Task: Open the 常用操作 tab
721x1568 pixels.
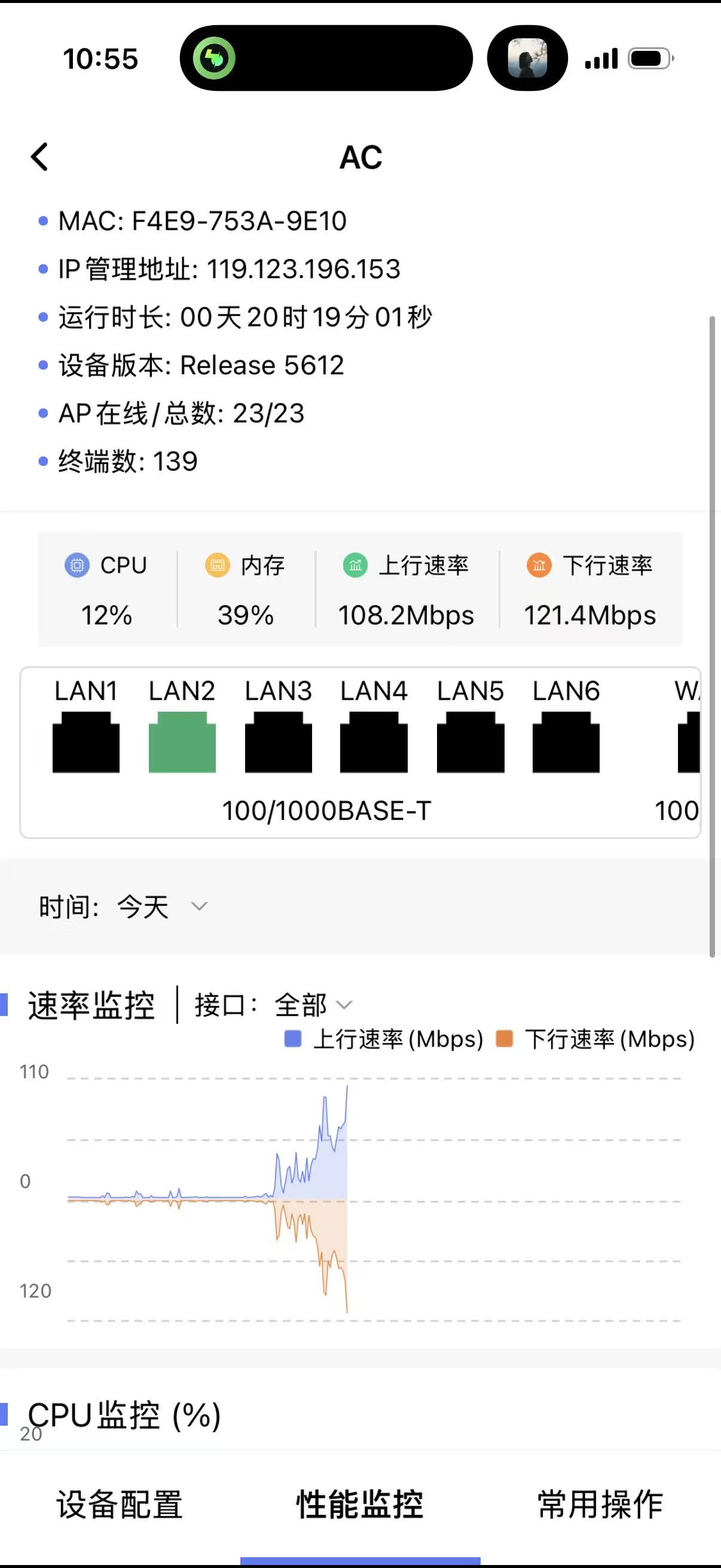Action: point(600,1504)
